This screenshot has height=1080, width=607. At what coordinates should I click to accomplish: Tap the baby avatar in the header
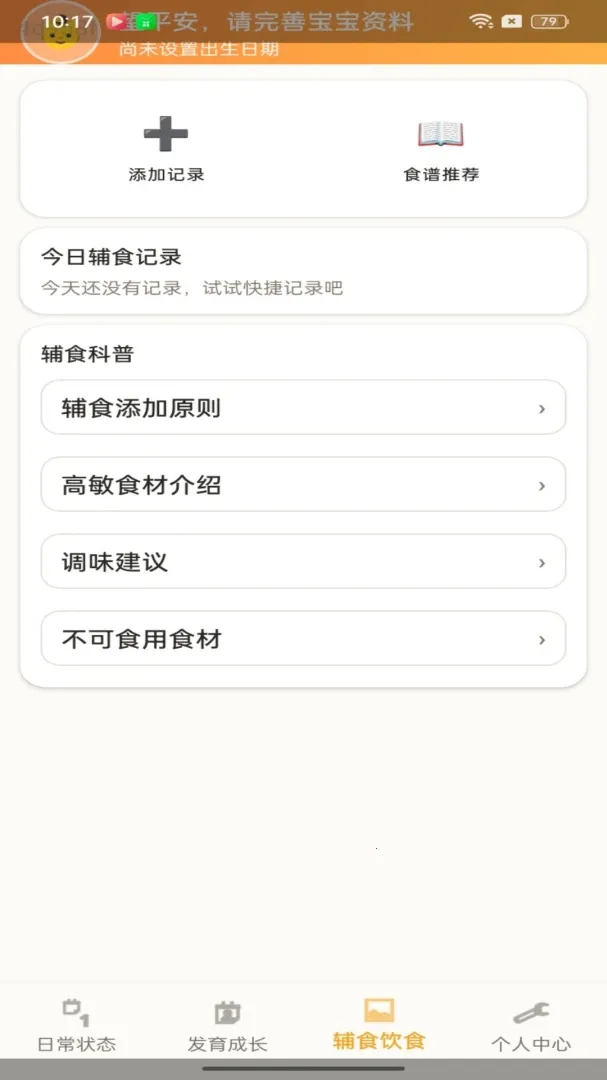click(61, 32)
